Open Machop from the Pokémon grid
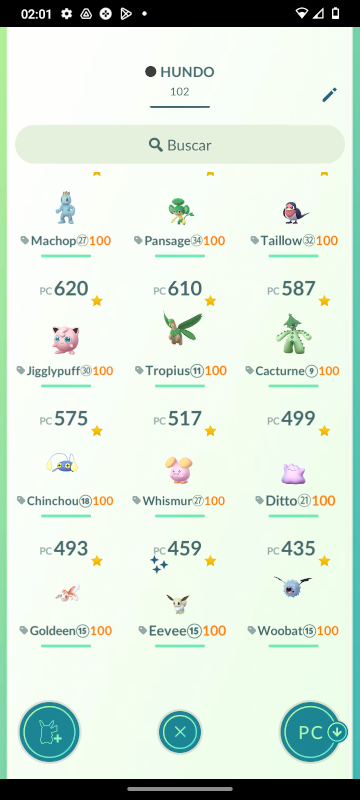The image size is (360, 800). (x=66, y=216)
